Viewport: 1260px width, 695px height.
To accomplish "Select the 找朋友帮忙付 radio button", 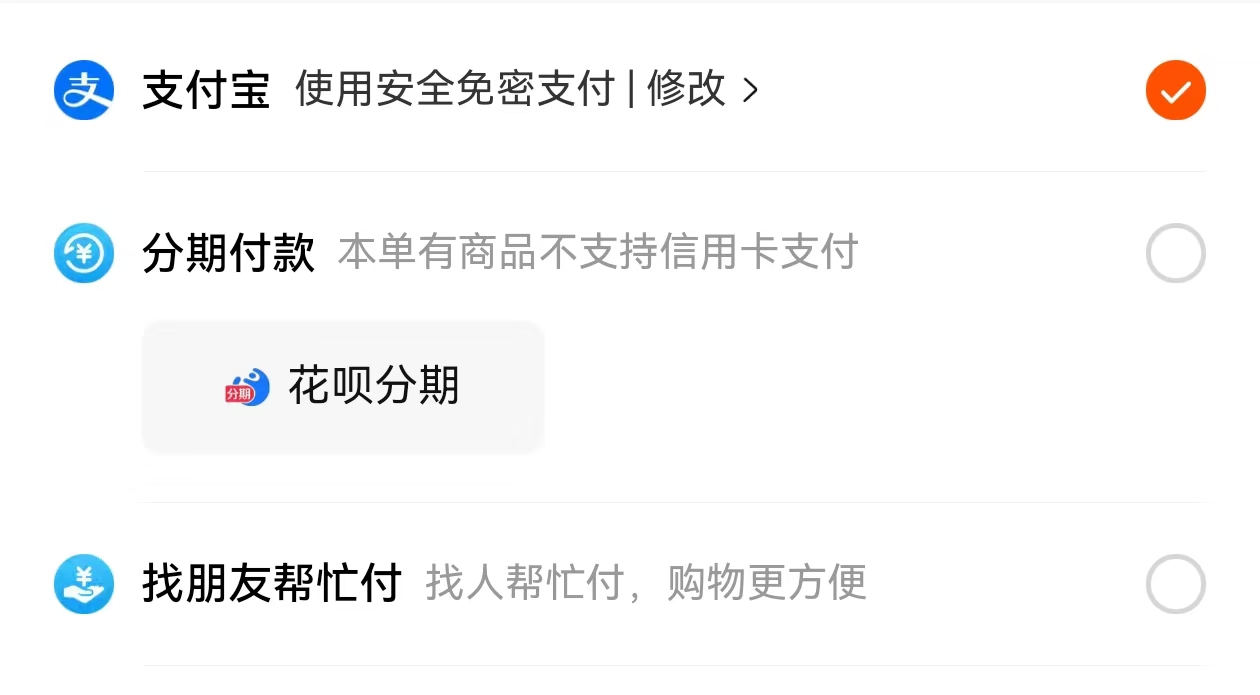I will click(x=1175, y=584).
